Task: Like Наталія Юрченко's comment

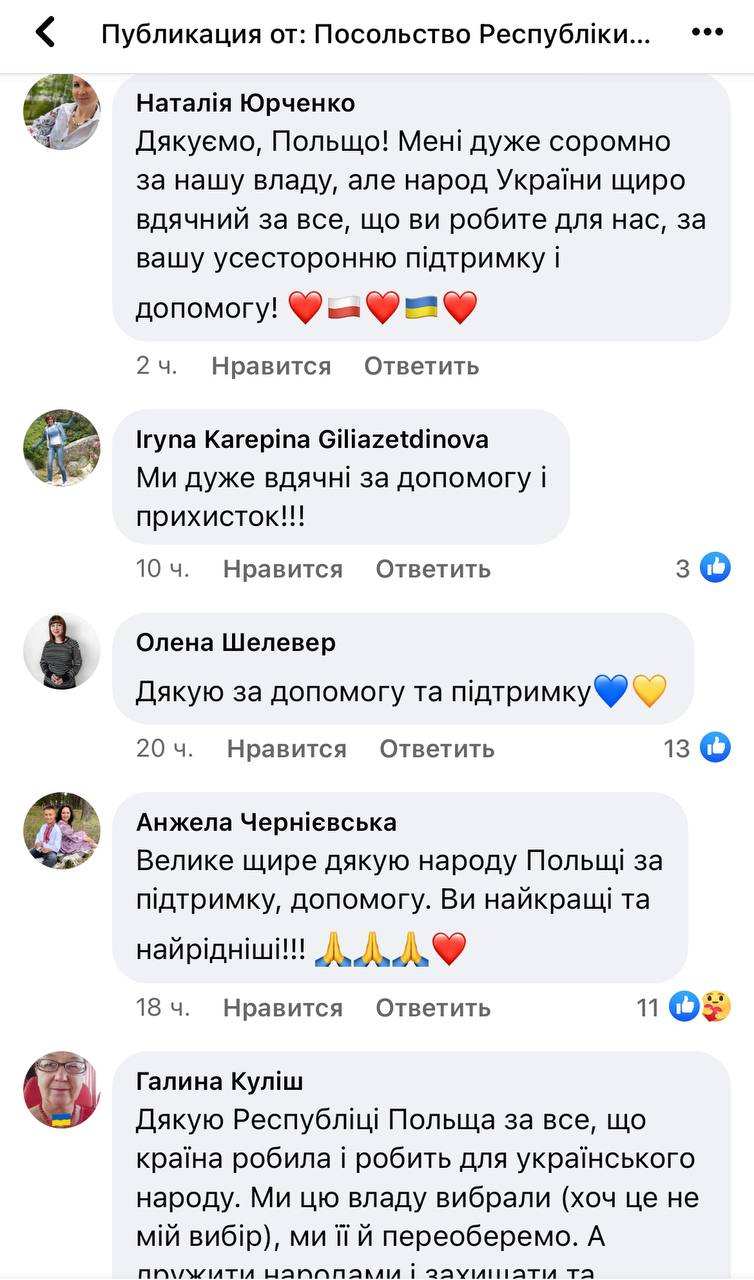Action: [x=271, y=366]
